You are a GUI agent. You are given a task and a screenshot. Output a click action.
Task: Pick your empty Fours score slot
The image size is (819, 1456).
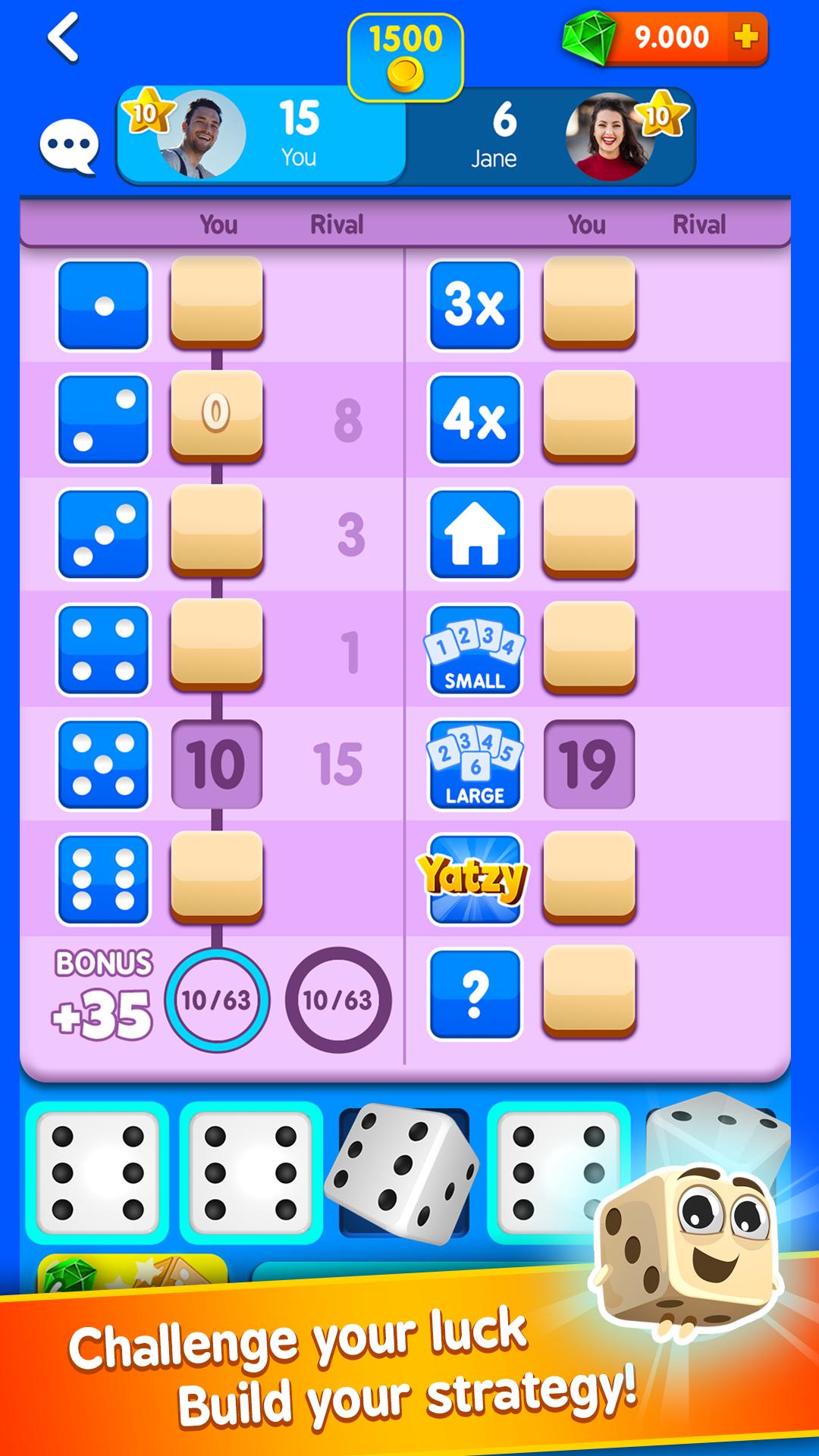point(217,646)
